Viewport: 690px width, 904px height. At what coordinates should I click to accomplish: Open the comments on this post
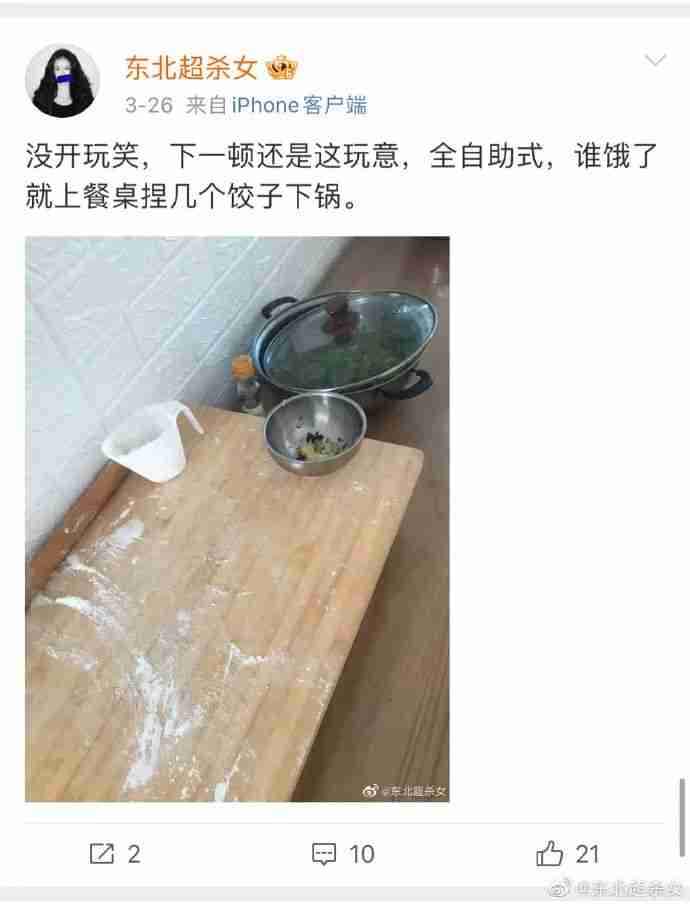(x=343, y=853)
